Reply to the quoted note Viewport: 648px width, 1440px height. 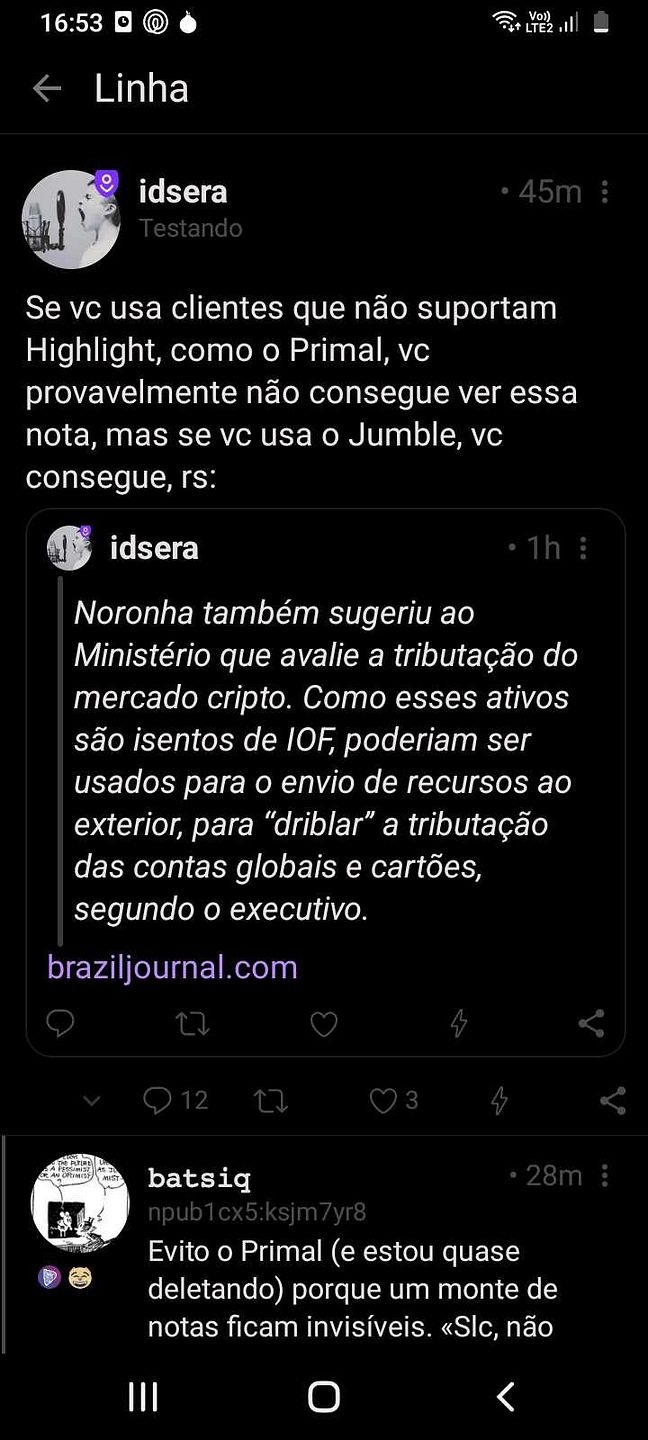(61, 1023)
